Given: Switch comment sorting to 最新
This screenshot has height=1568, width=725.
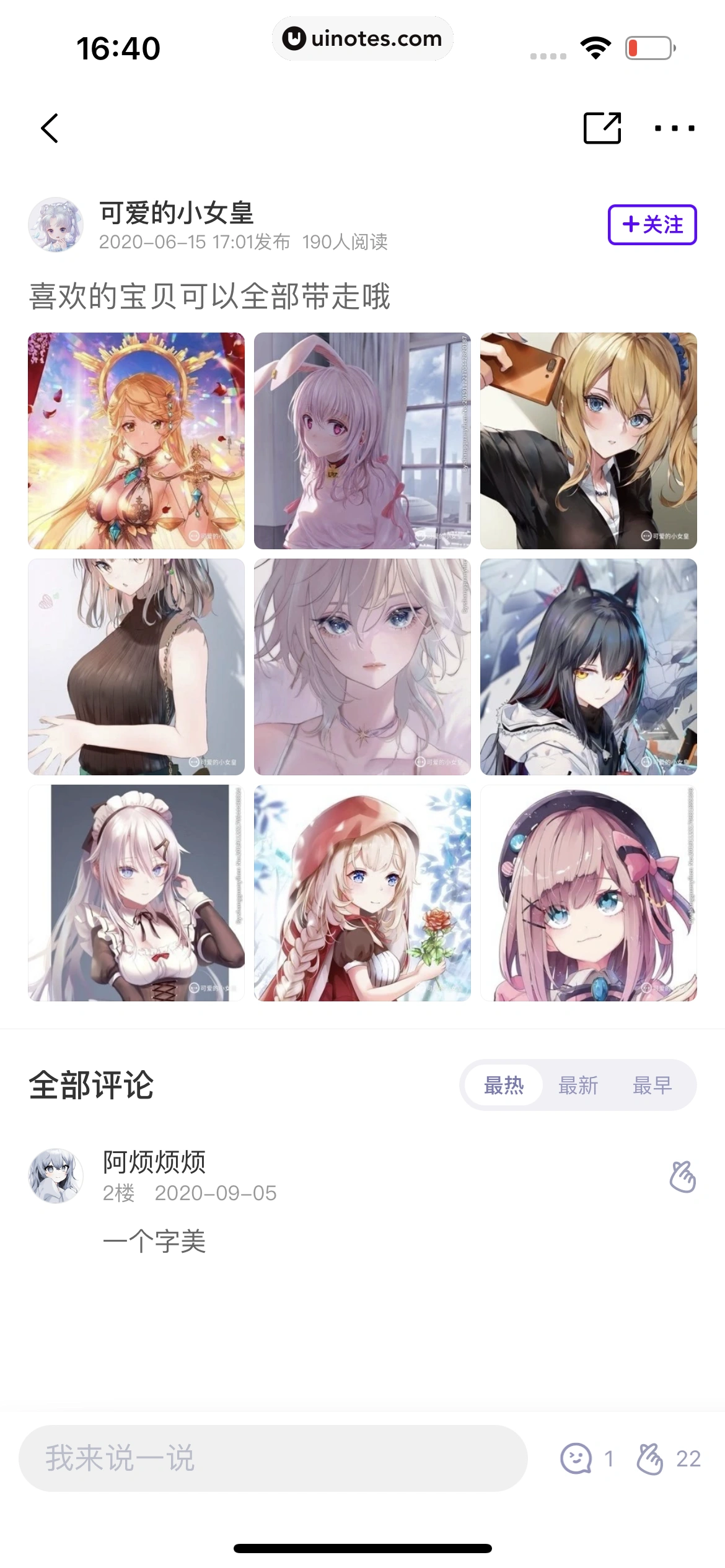Looking at the screenshot, I should [579, 1085].
